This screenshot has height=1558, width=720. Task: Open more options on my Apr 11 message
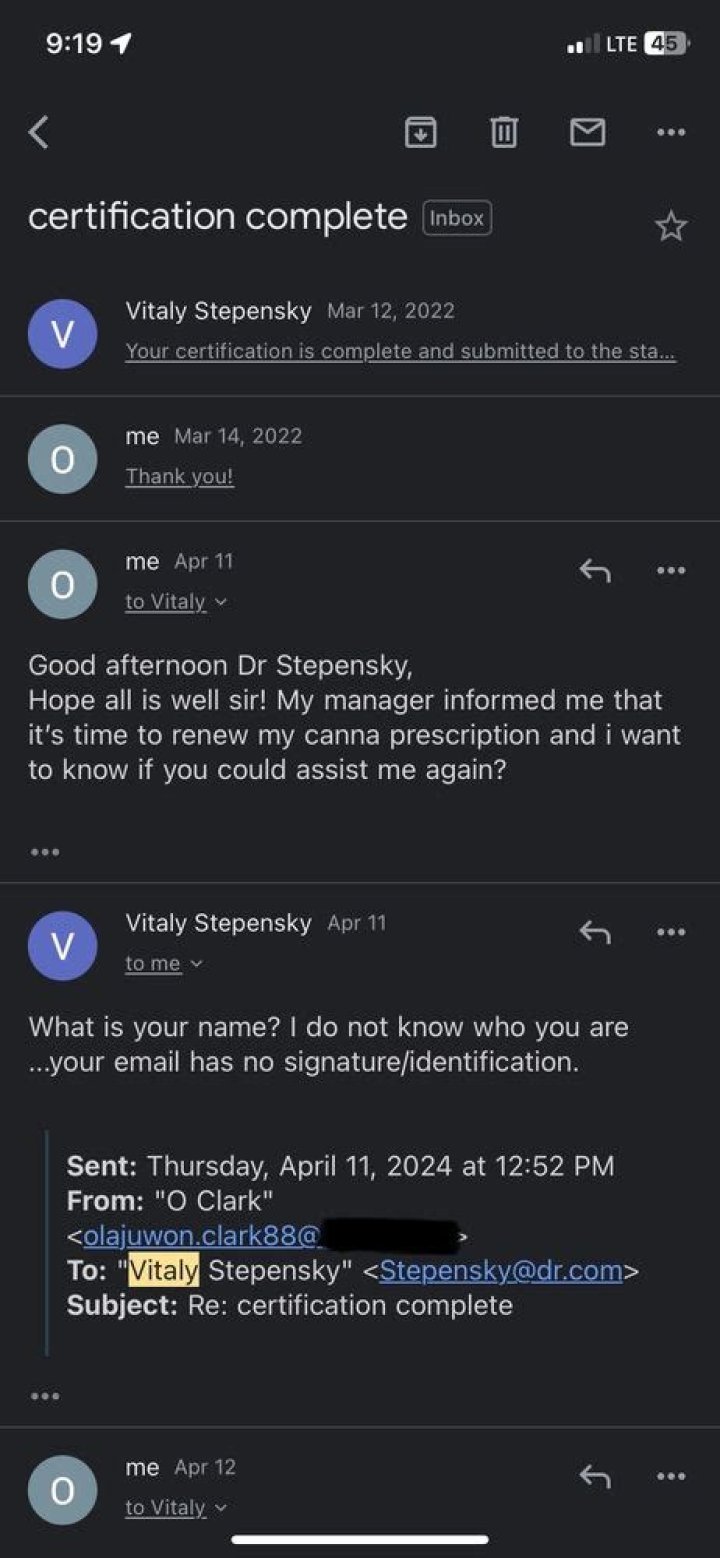(670, 571)
